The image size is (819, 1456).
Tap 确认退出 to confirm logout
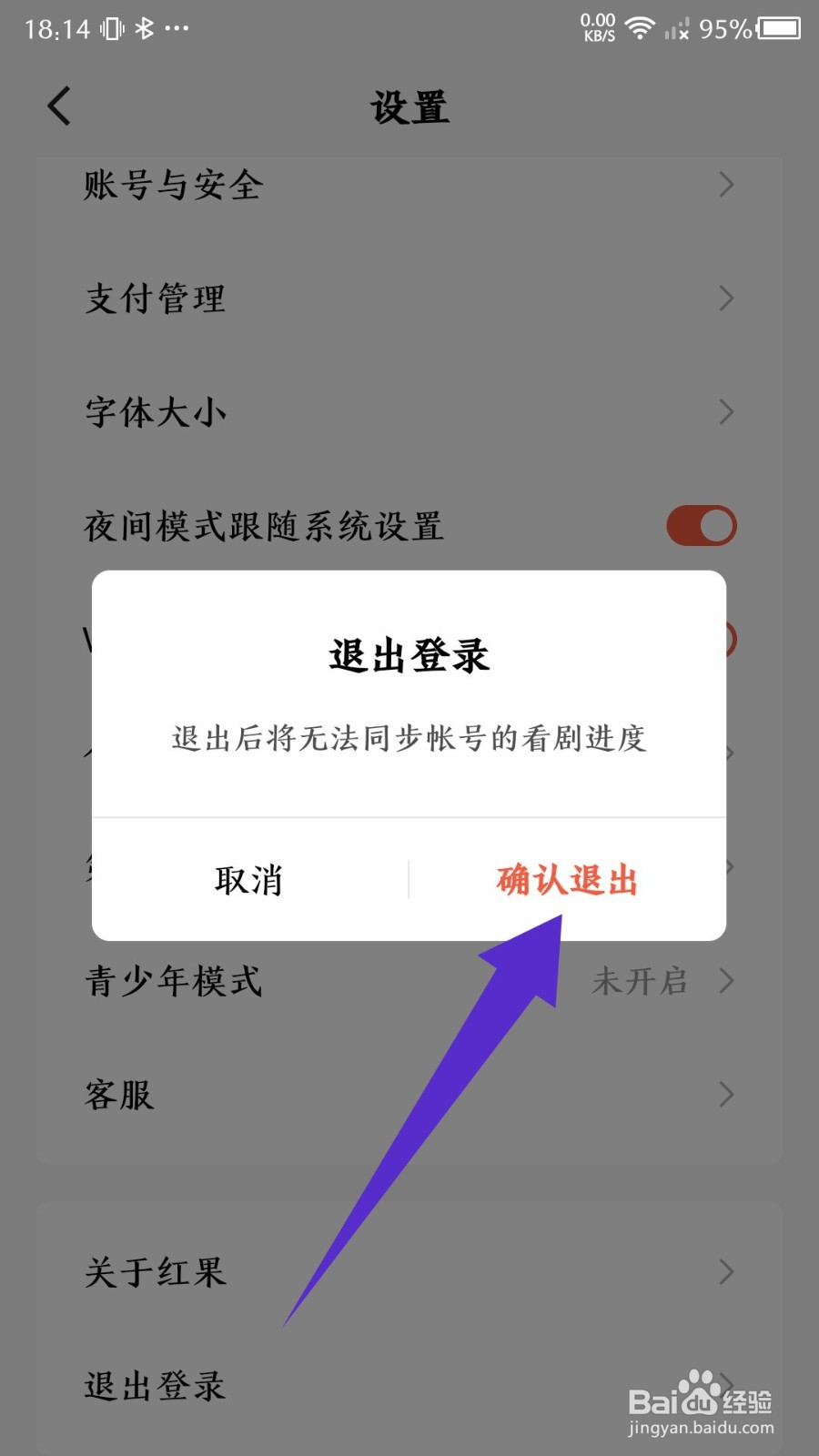pos(565,880)
